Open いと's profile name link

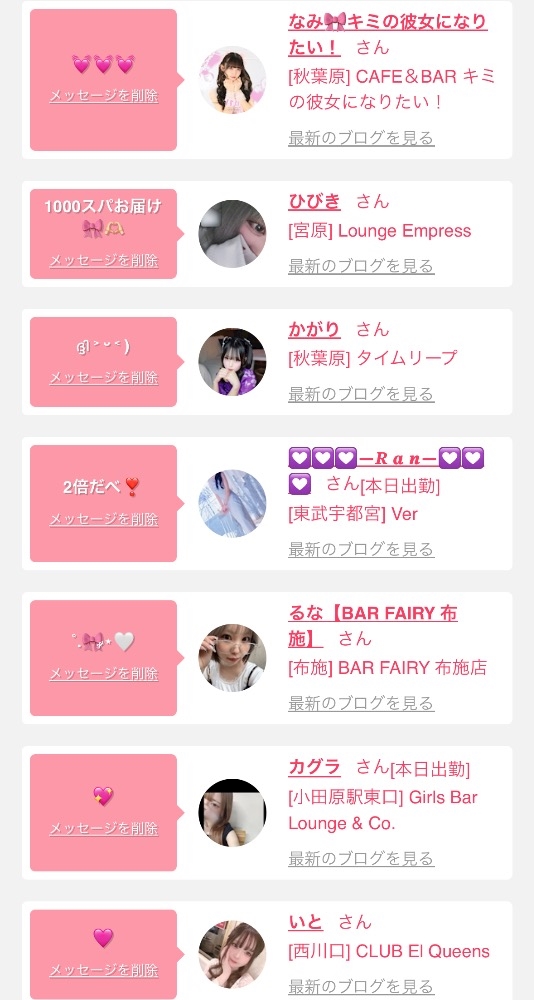306,922
